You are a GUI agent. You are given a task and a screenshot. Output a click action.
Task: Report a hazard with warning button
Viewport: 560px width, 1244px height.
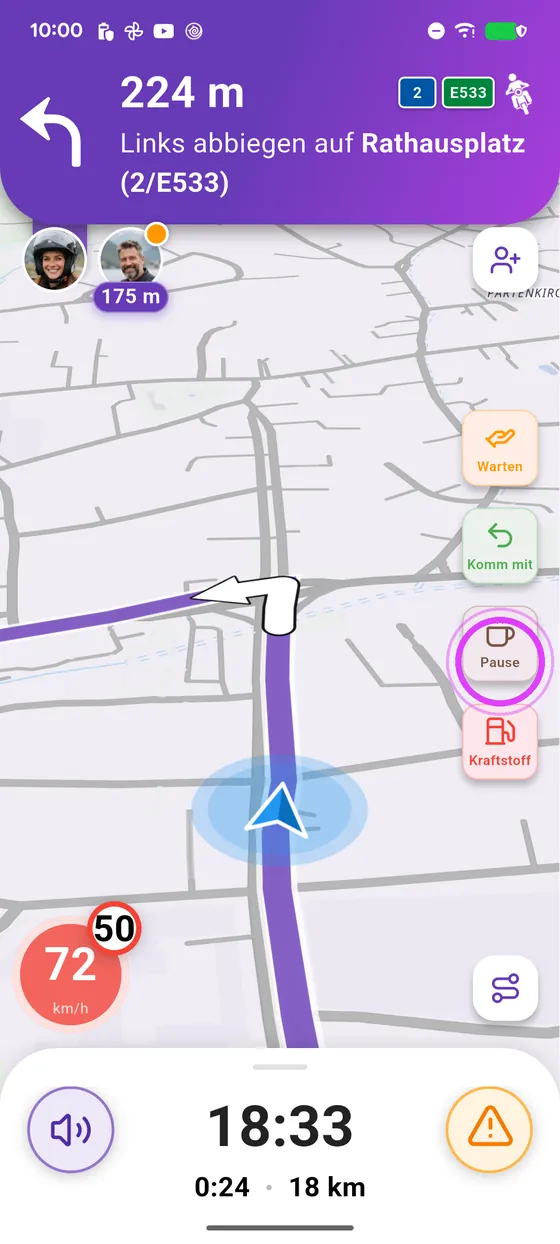[x=489, y=1130]
